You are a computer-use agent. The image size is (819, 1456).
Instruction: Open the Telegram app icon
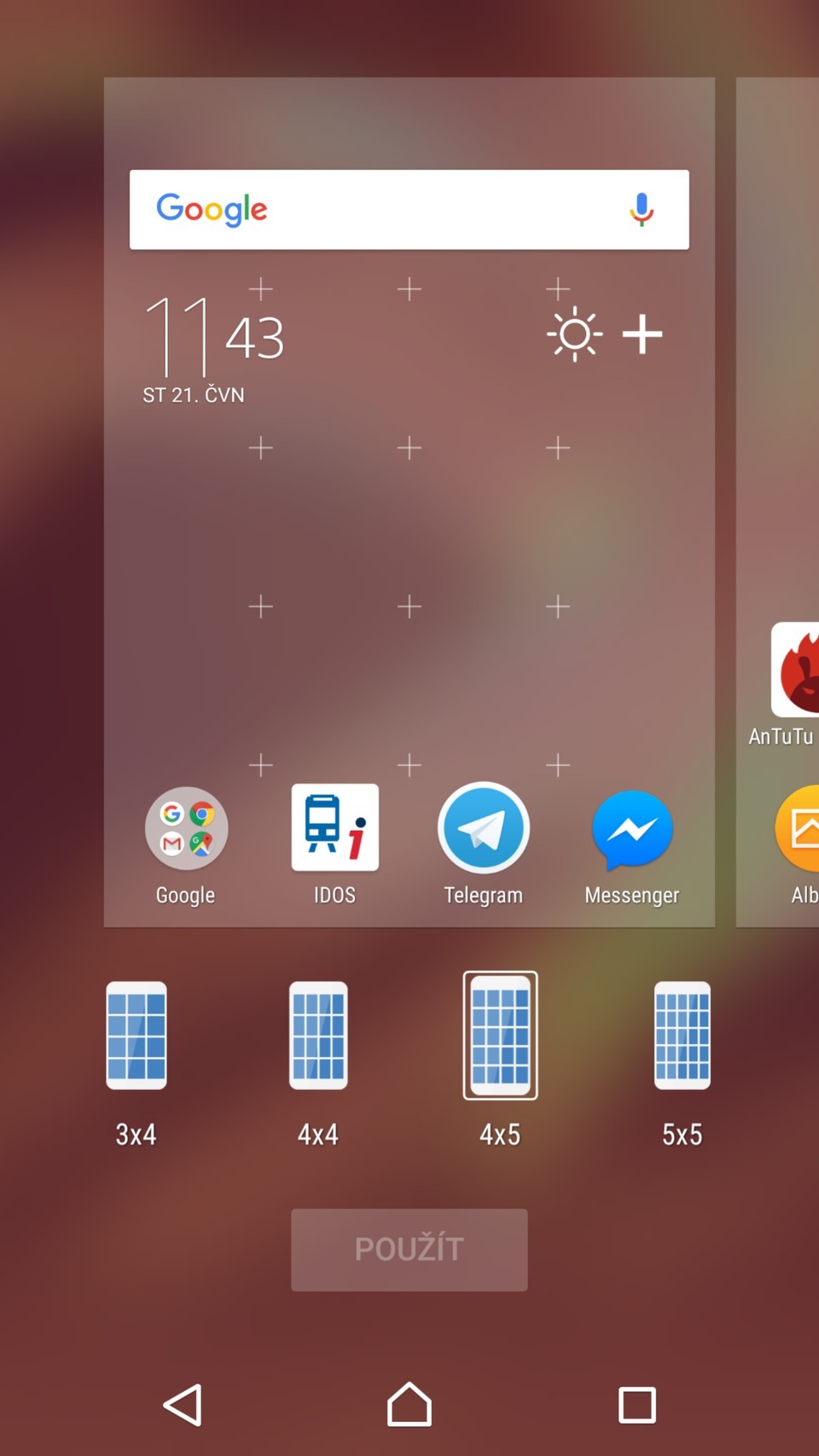click(x=482, y=829)
